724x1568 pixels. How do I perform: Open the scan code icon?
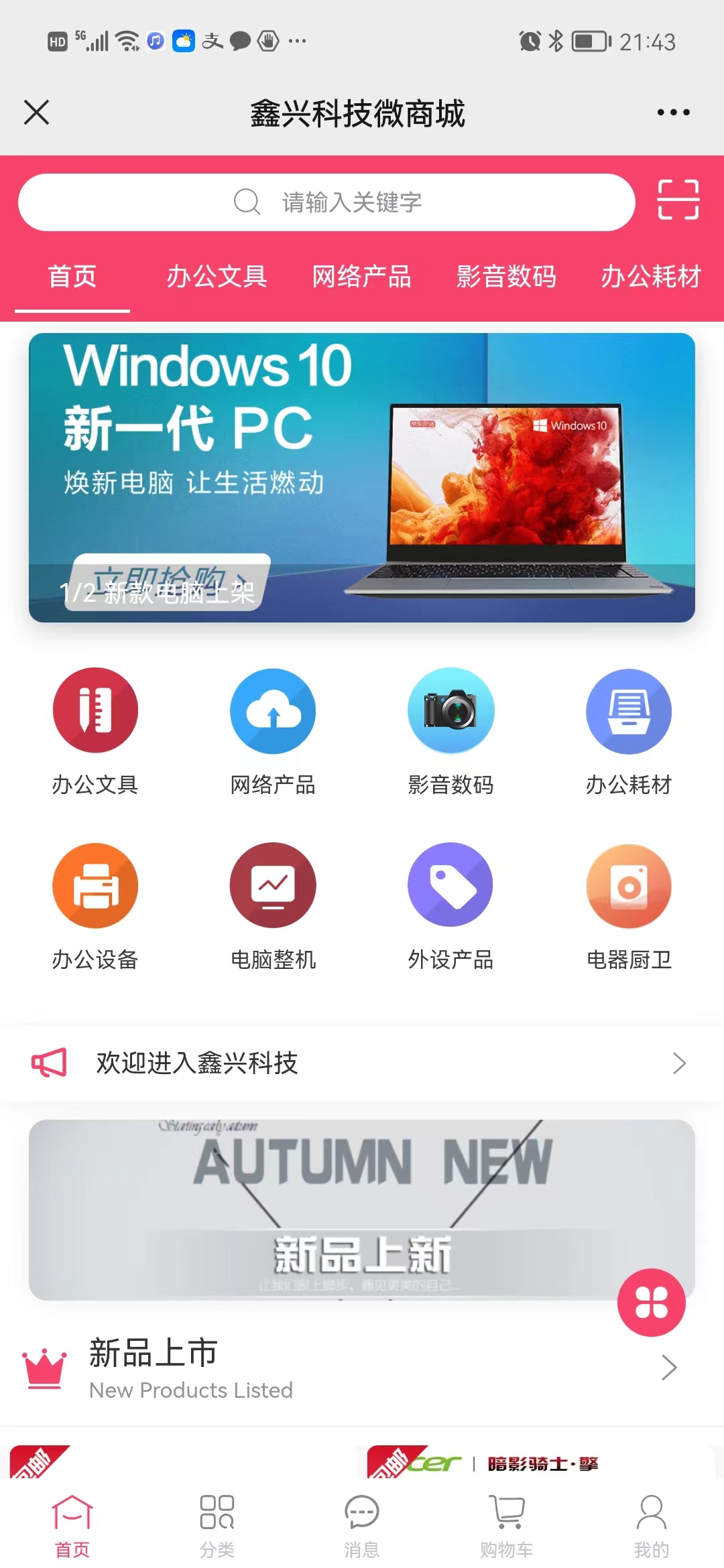pos(678,200)
